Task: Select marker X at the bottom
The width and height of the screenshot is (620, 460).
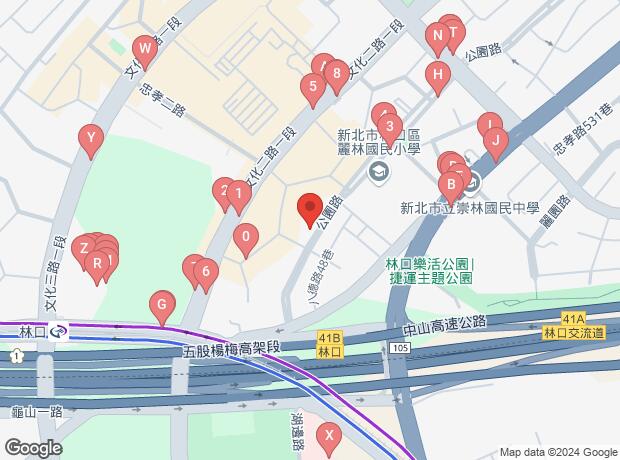Action: coord(327,436)
